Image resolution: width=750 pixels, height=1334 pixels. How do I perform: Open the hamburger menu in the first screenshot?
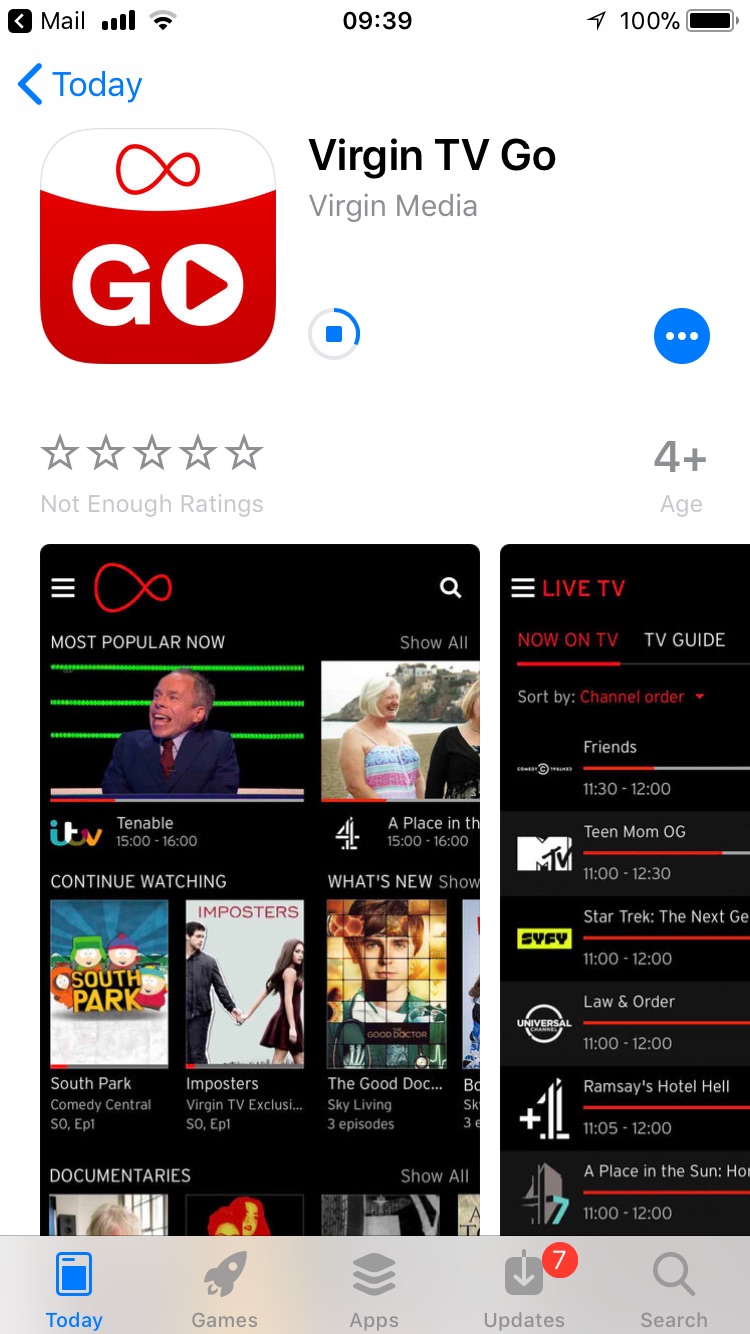coord(63,588)
